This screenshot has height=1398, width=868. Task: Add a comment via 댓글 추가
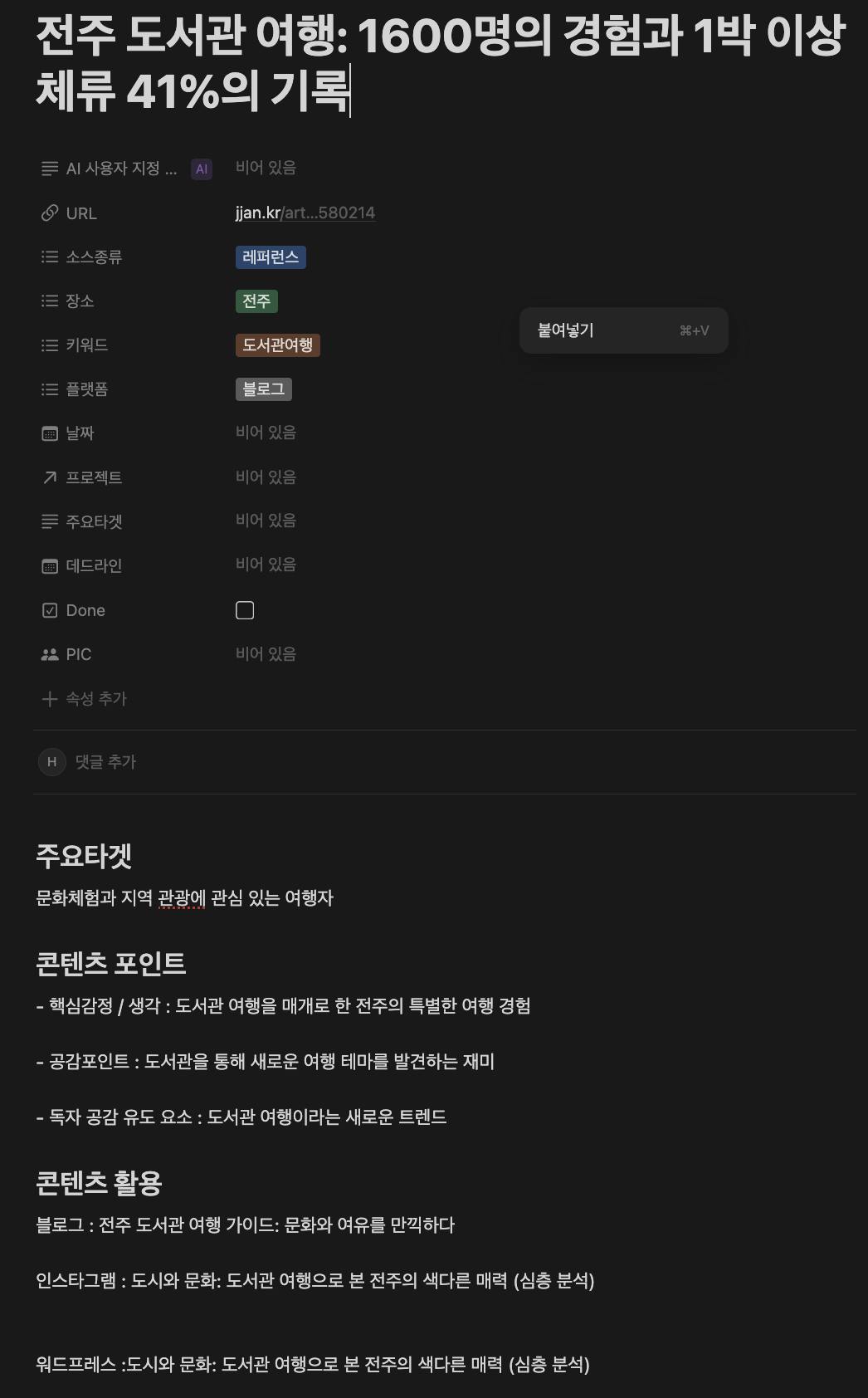[x=105, y=761]
